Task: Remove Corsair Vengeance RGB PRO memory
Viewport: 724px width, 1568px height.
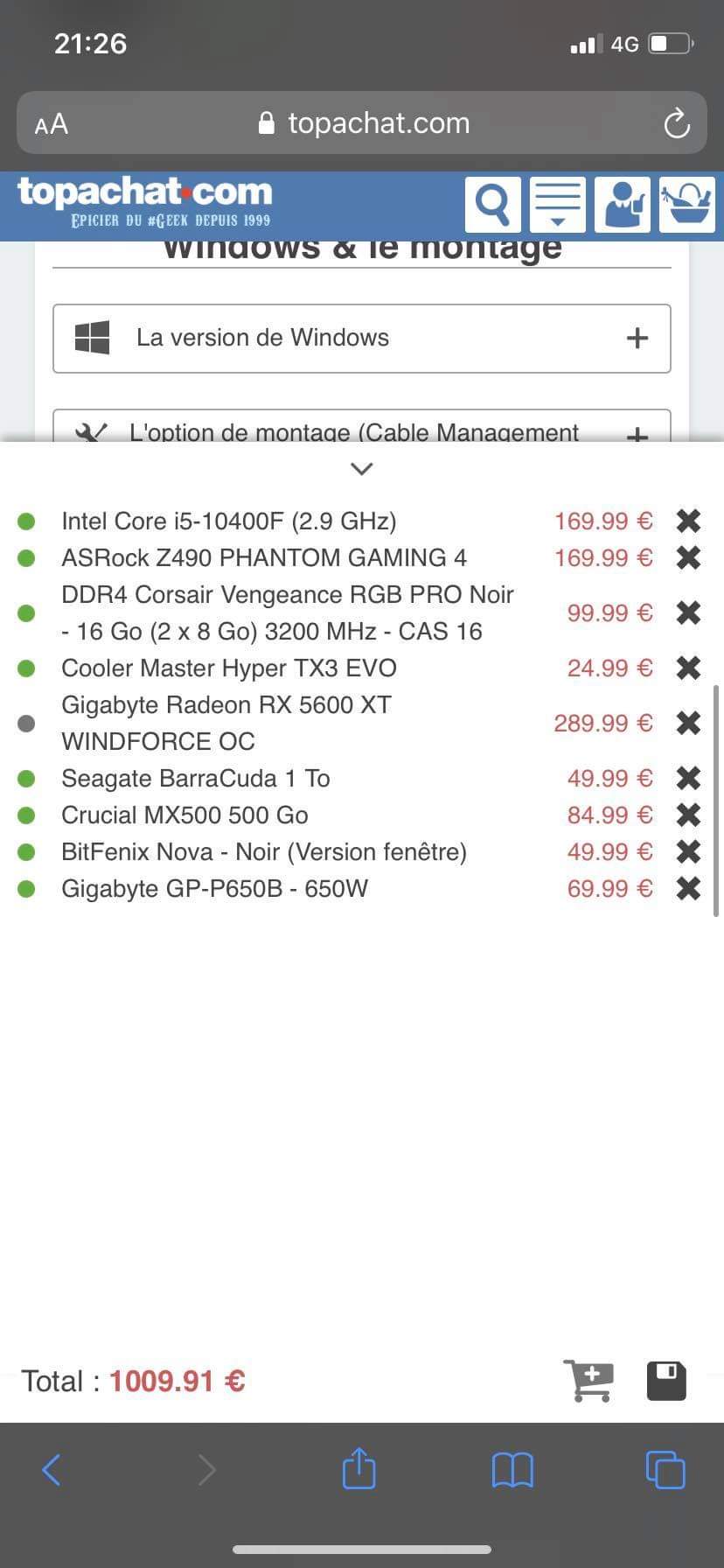Action: 689,612
